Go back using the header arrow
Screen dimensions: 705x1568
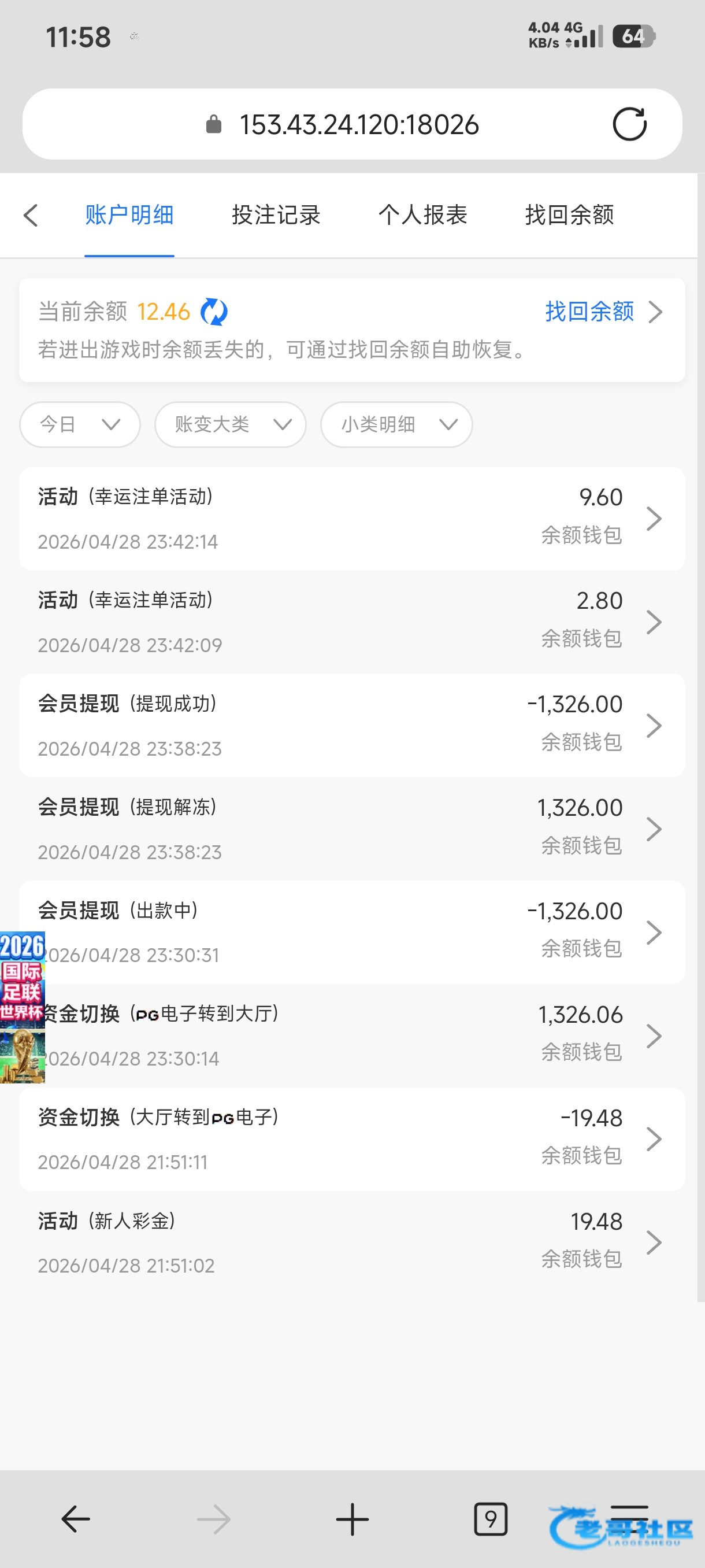click(x=31, y=215)
